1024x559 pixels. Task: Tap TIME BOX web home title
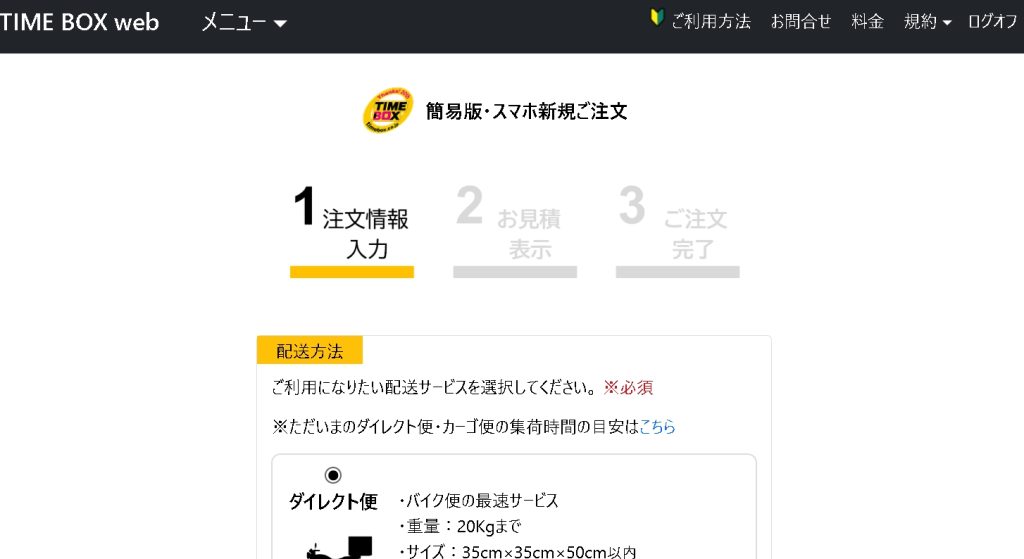(x=80, y=22)
